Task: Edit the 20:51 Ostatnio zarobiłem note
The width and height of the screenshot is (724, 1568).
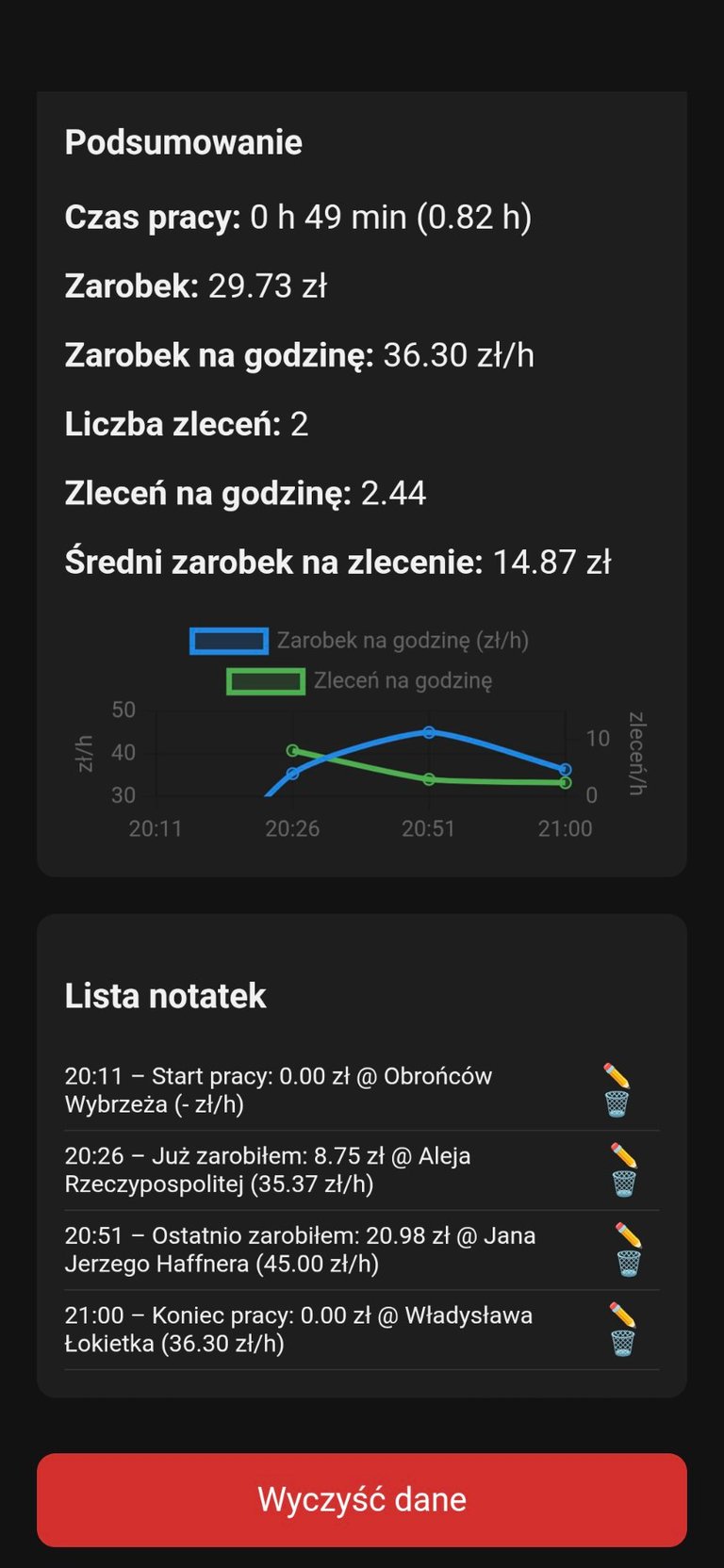Action: [x=629, y=1234]
